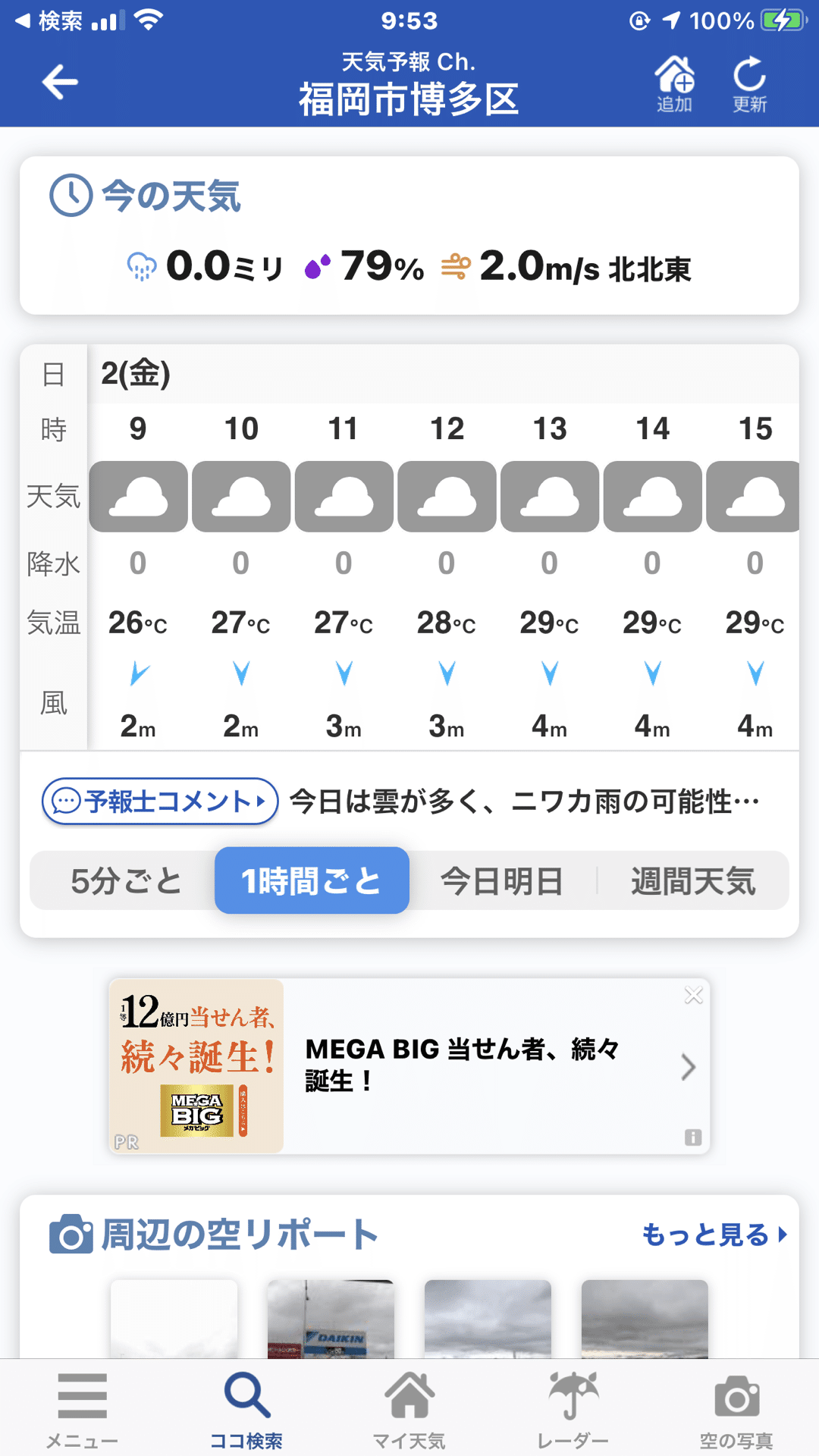The height and width of the screenshot is (1456, 819).
Task: Go back using the header arrow
Action: pos(60,82)
